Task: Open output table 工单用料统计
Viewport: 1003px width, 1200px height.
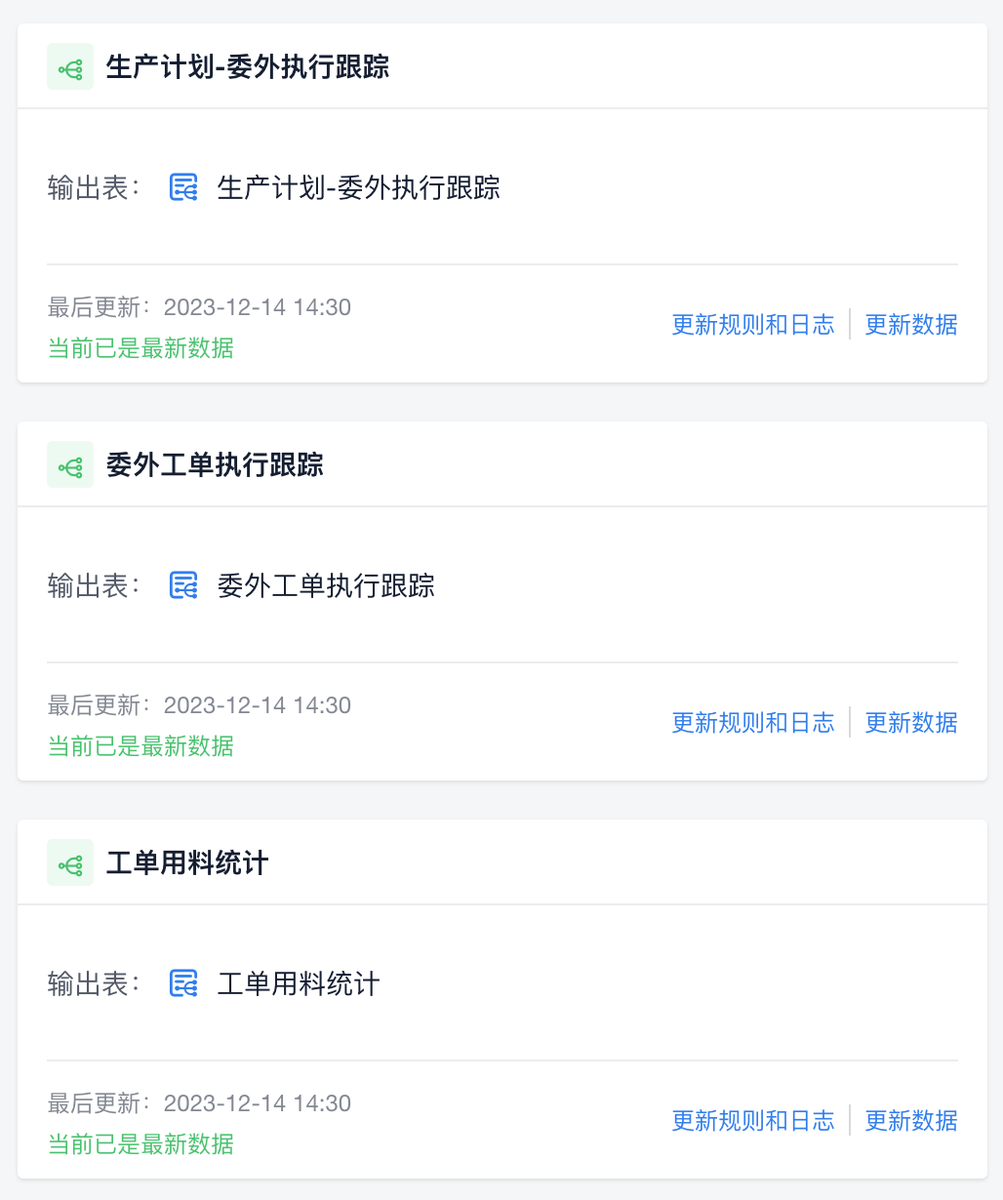Action: coord(298,984)
